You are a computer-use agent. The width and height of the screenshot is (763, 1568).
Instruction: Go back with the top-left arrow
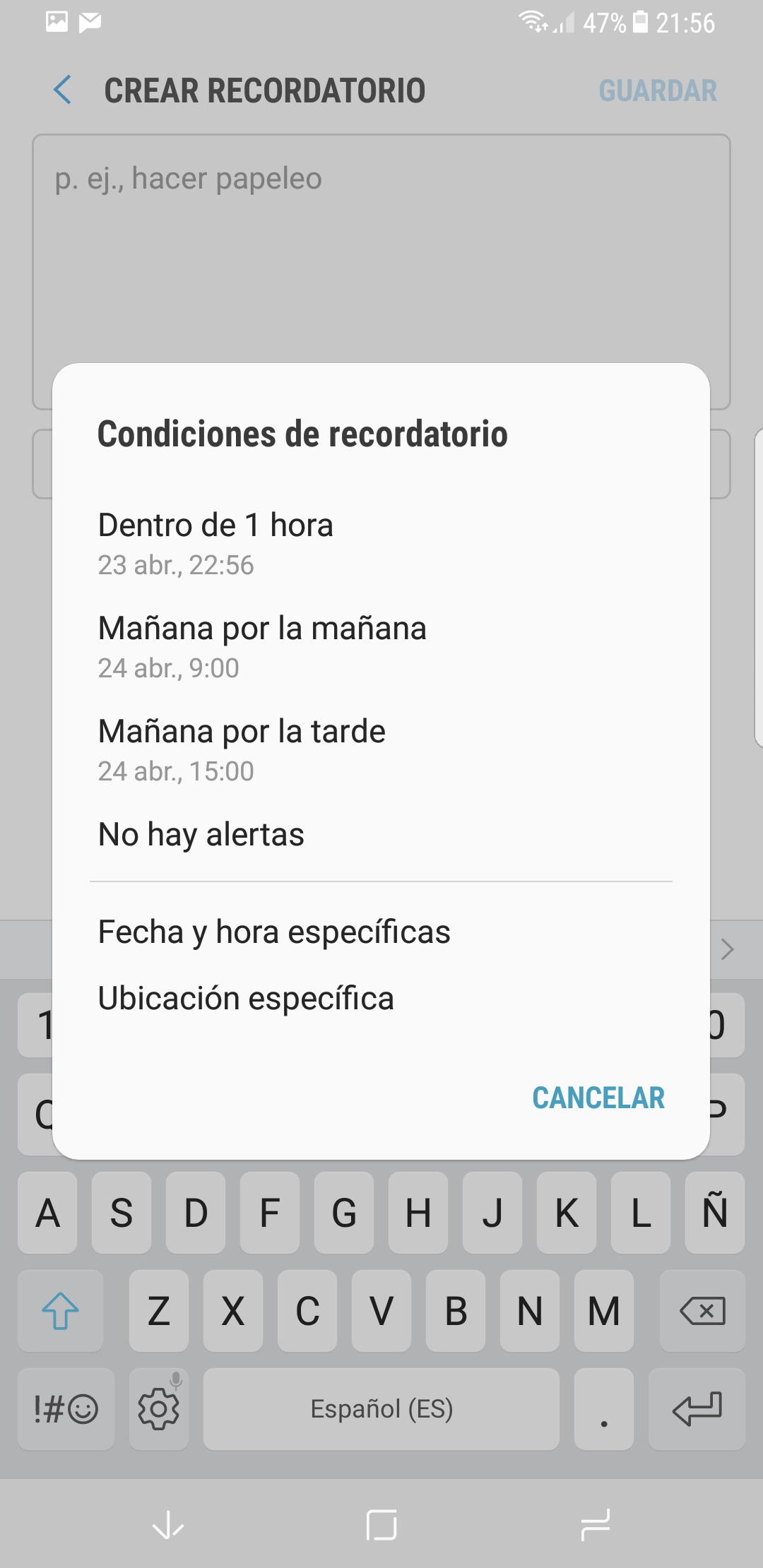click(x=63, y=90)
